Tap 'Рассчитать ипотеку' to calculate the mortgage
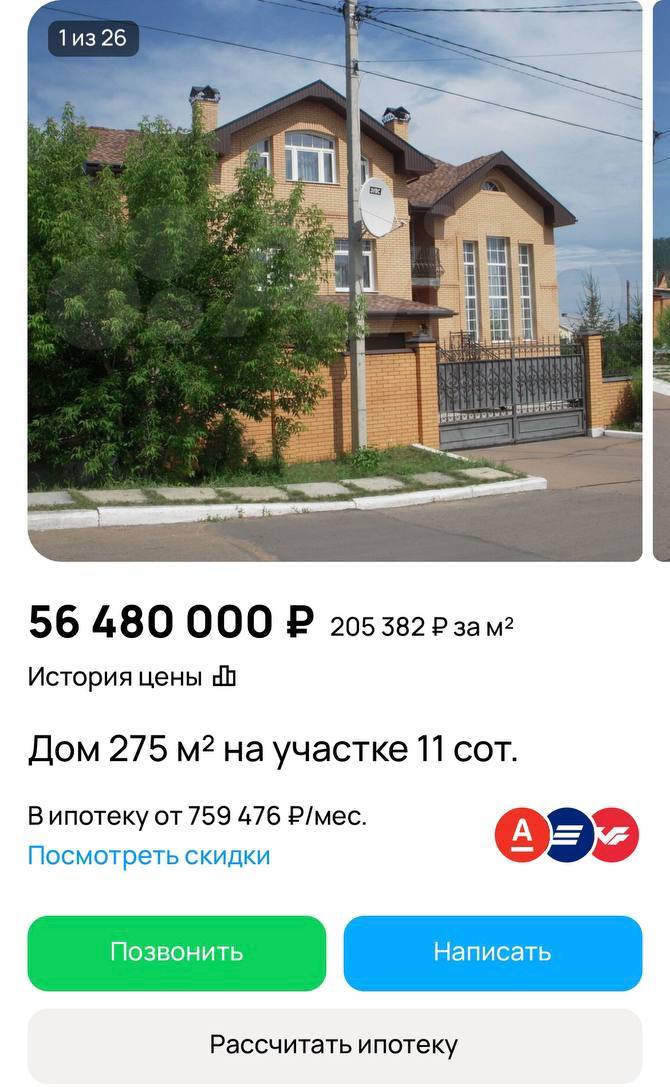 334,1045
